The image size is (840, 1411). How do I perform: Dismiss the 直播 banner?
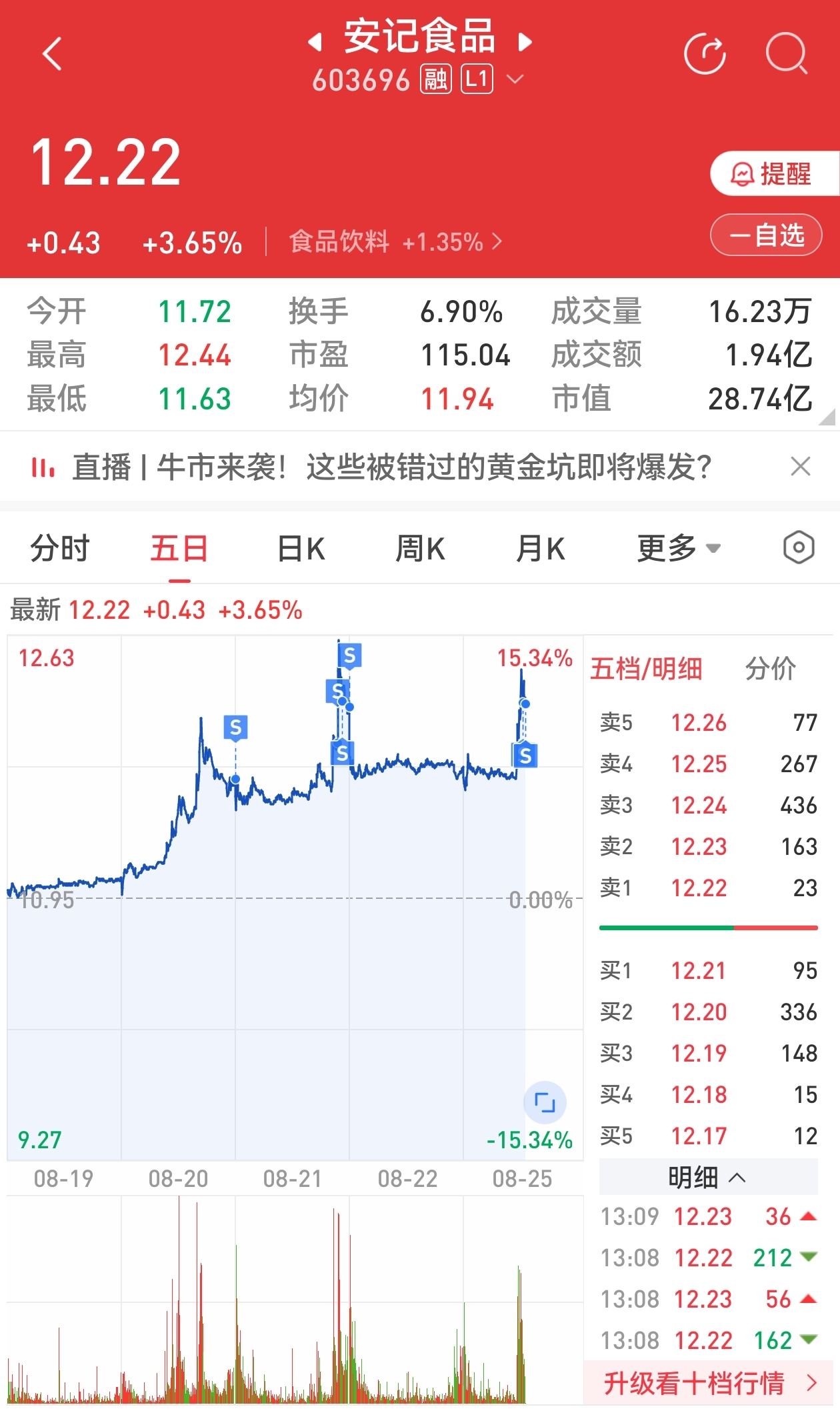click(800, 466)
